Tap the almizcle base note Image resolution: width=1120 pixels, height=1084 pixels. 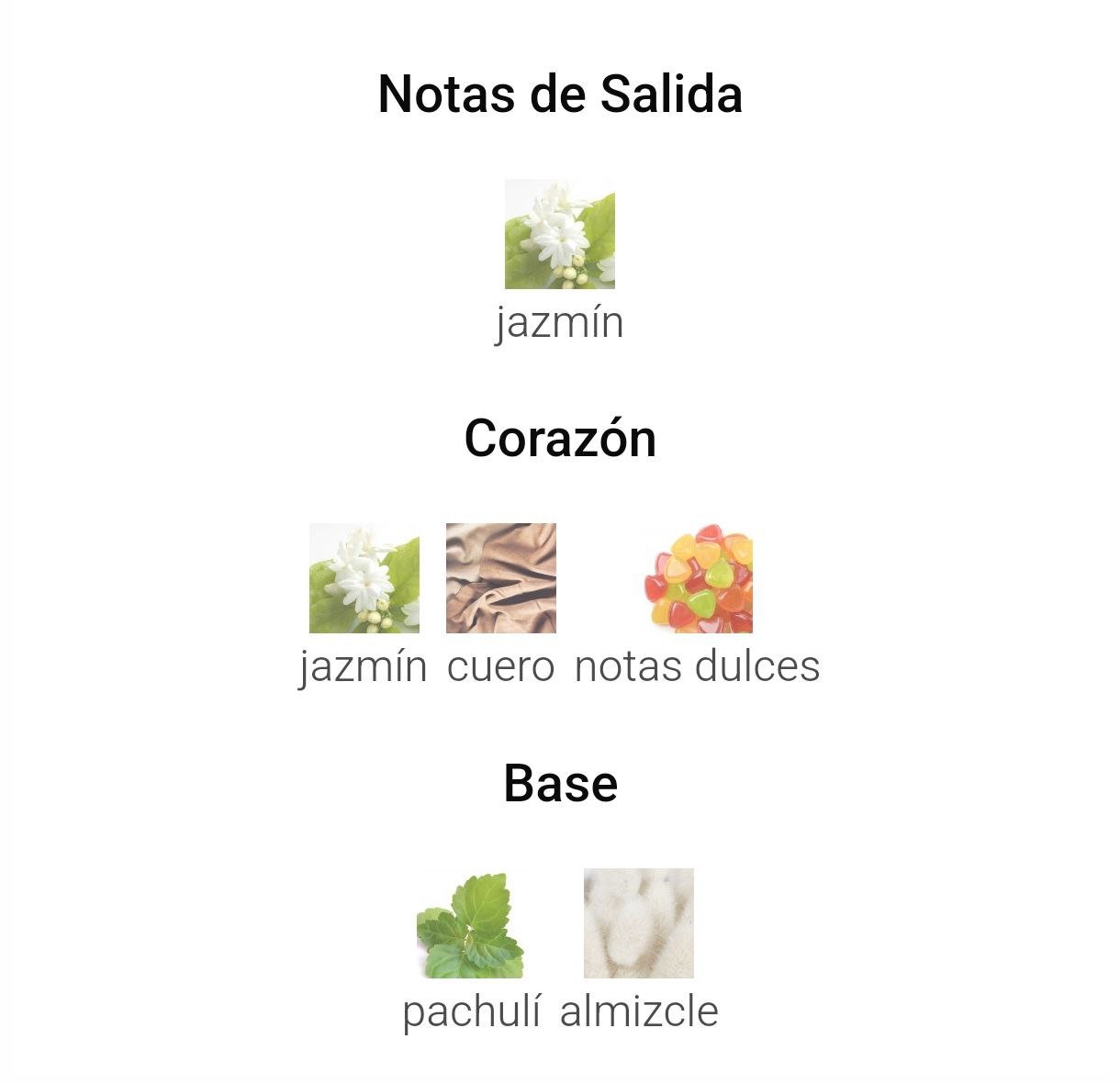click(x=639, y=924)
